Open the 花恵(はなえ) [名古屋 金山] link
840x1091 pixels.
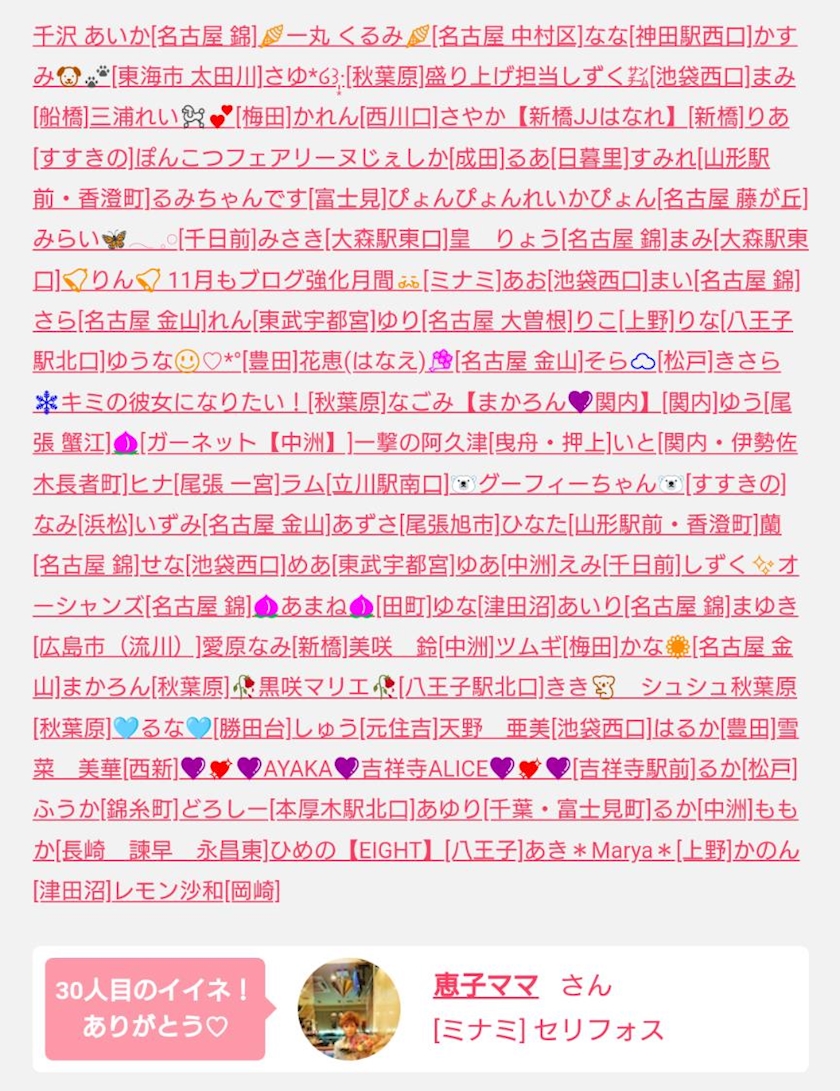tap(439, 361)
